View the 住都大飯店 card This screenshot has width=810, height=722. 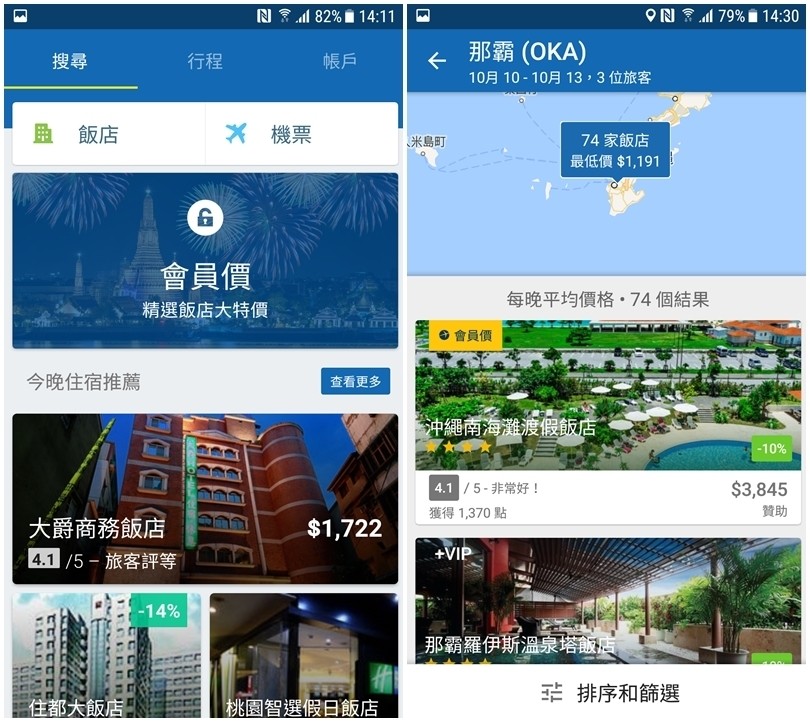click(106, 655)
